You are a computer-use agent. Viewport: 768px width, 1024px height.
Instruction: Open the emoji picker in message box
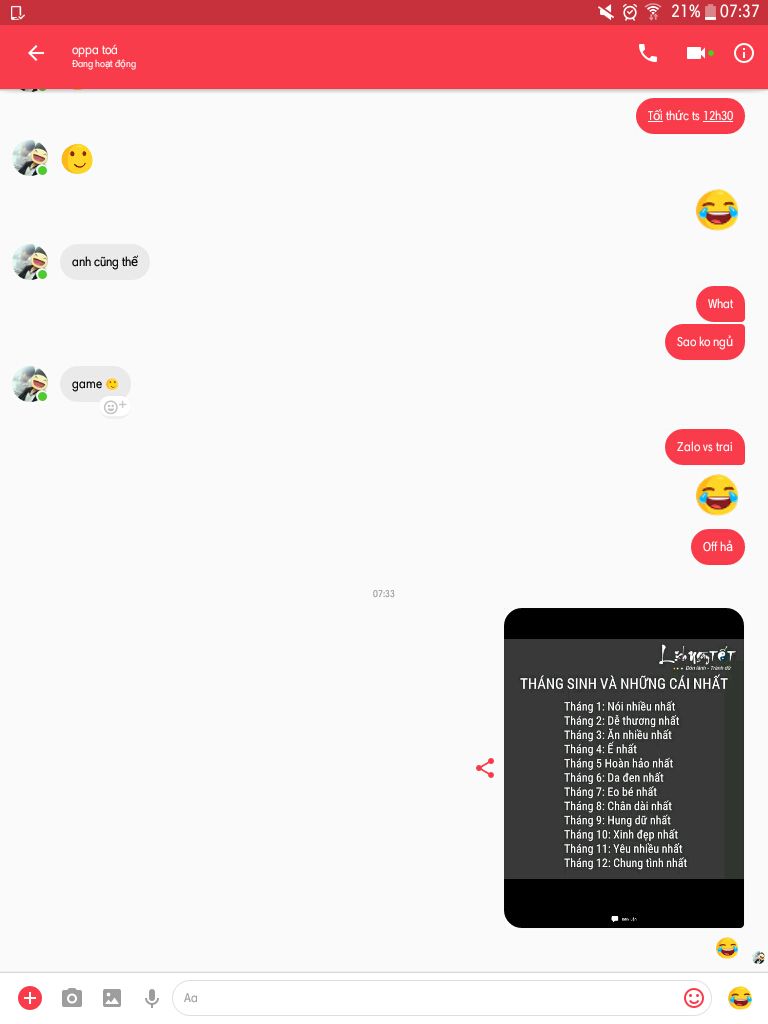(x=693, y=997)
